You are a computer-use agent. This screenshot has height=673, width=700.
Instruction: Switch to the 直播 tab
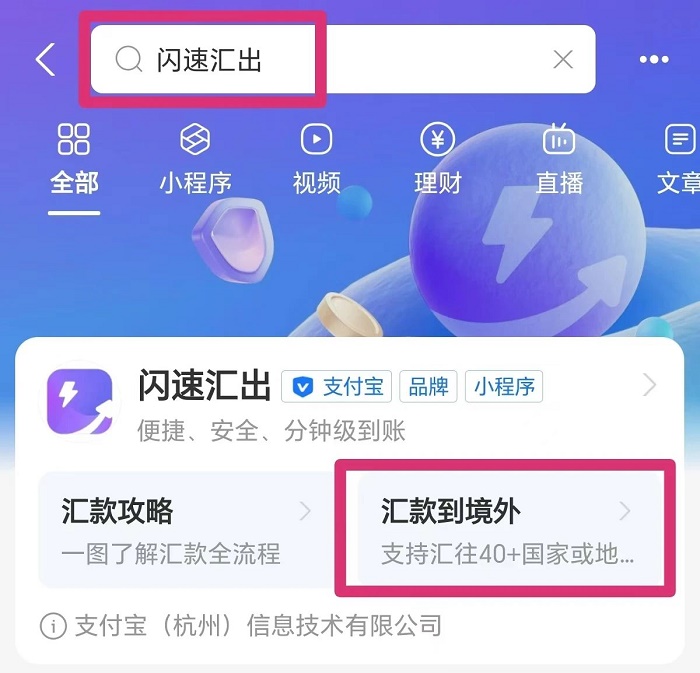(558, 160)
